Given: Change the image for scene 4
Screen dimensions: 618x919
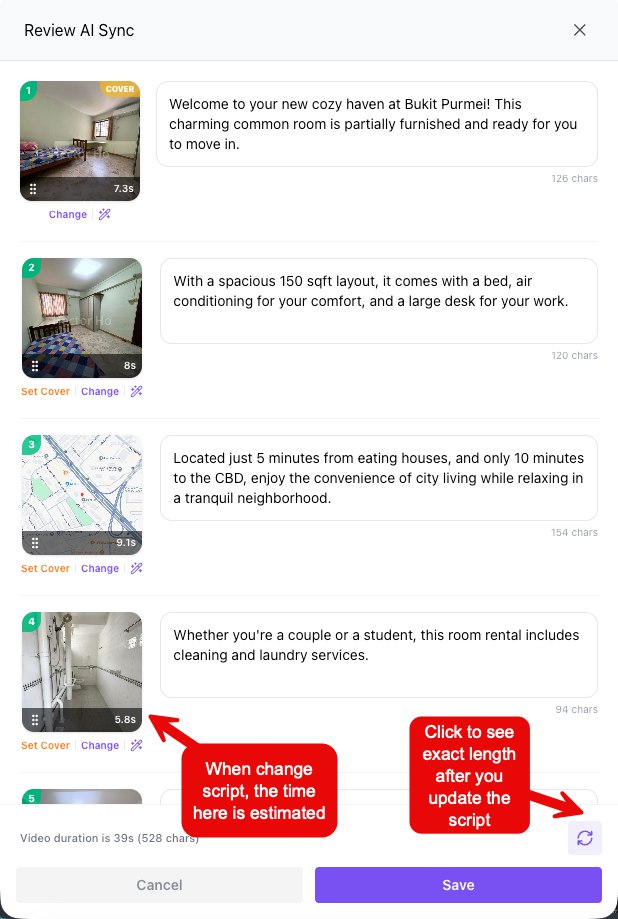Looking at the screenshot, I should tap(100, 745).
